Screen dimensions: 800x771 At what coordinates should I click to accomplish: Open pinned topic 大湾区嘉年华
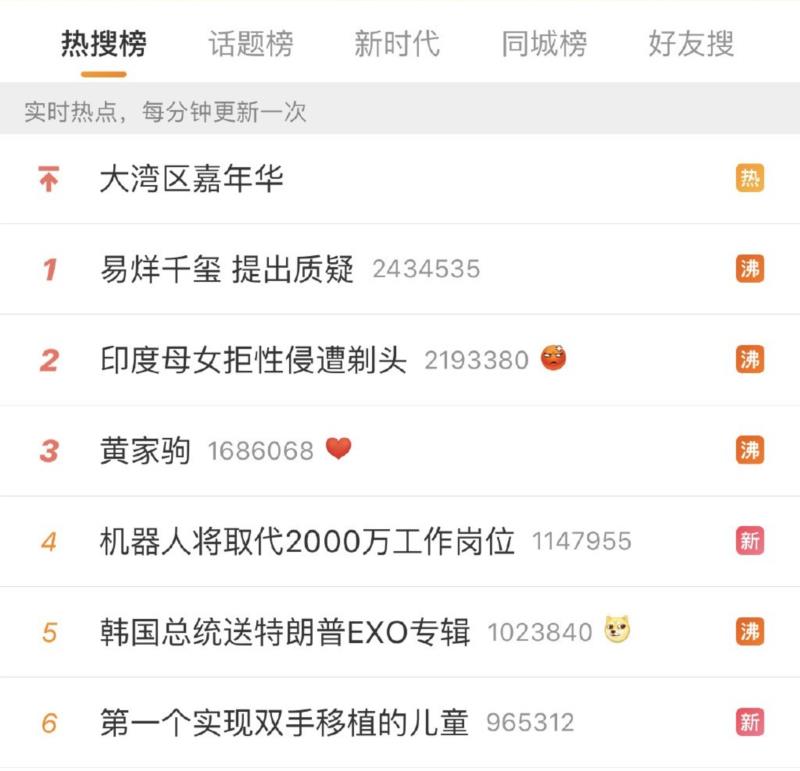[192, 180]
